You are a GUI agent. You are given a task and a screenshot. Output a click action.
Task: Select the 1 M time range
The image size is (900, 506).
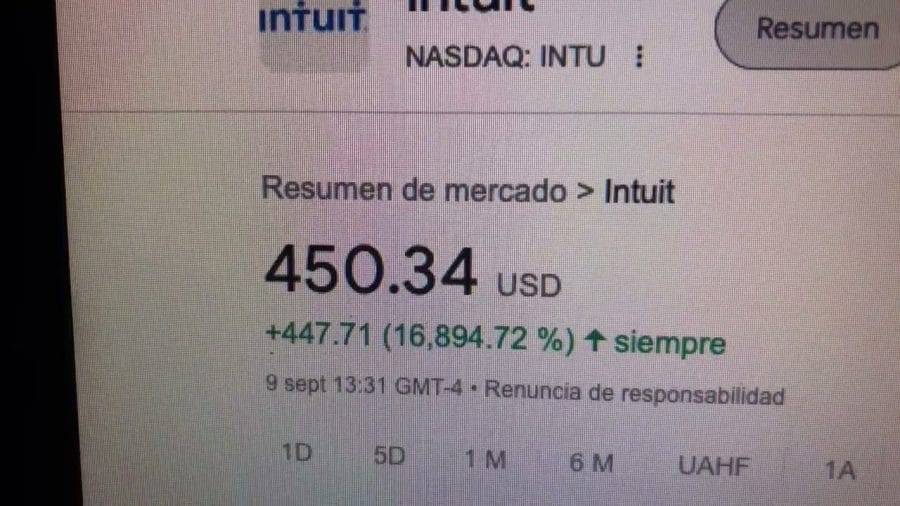(x=486, y=460)
